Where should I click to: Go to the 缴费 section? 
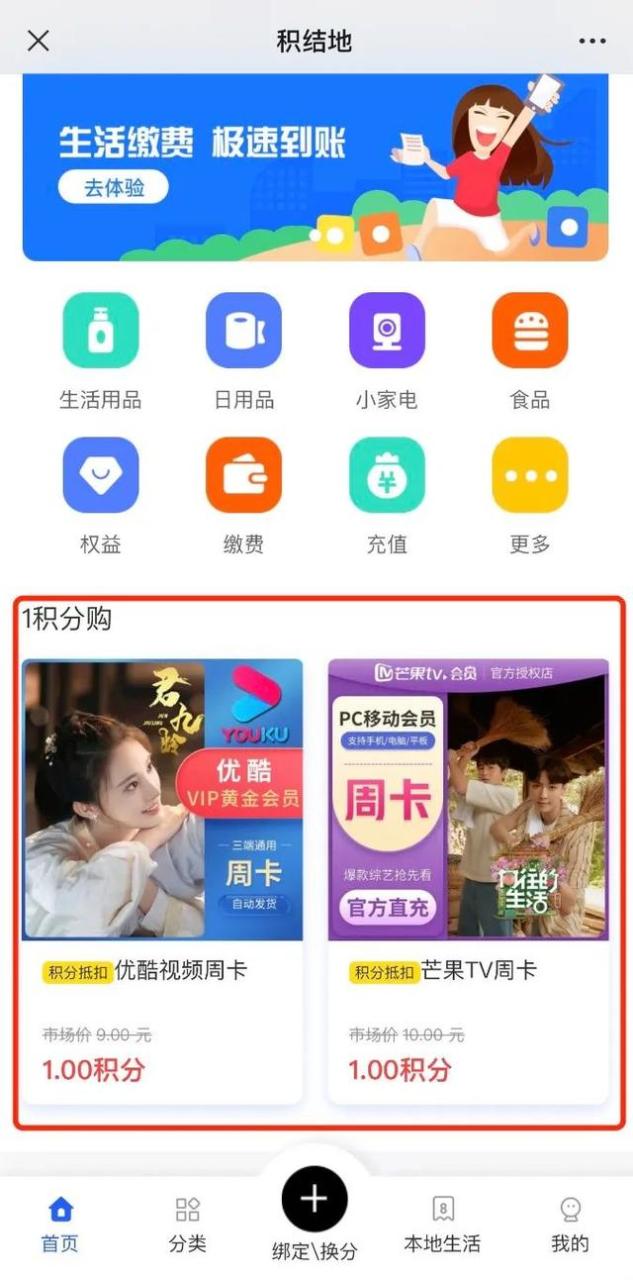pyautogui.click(x=243, y=475)
